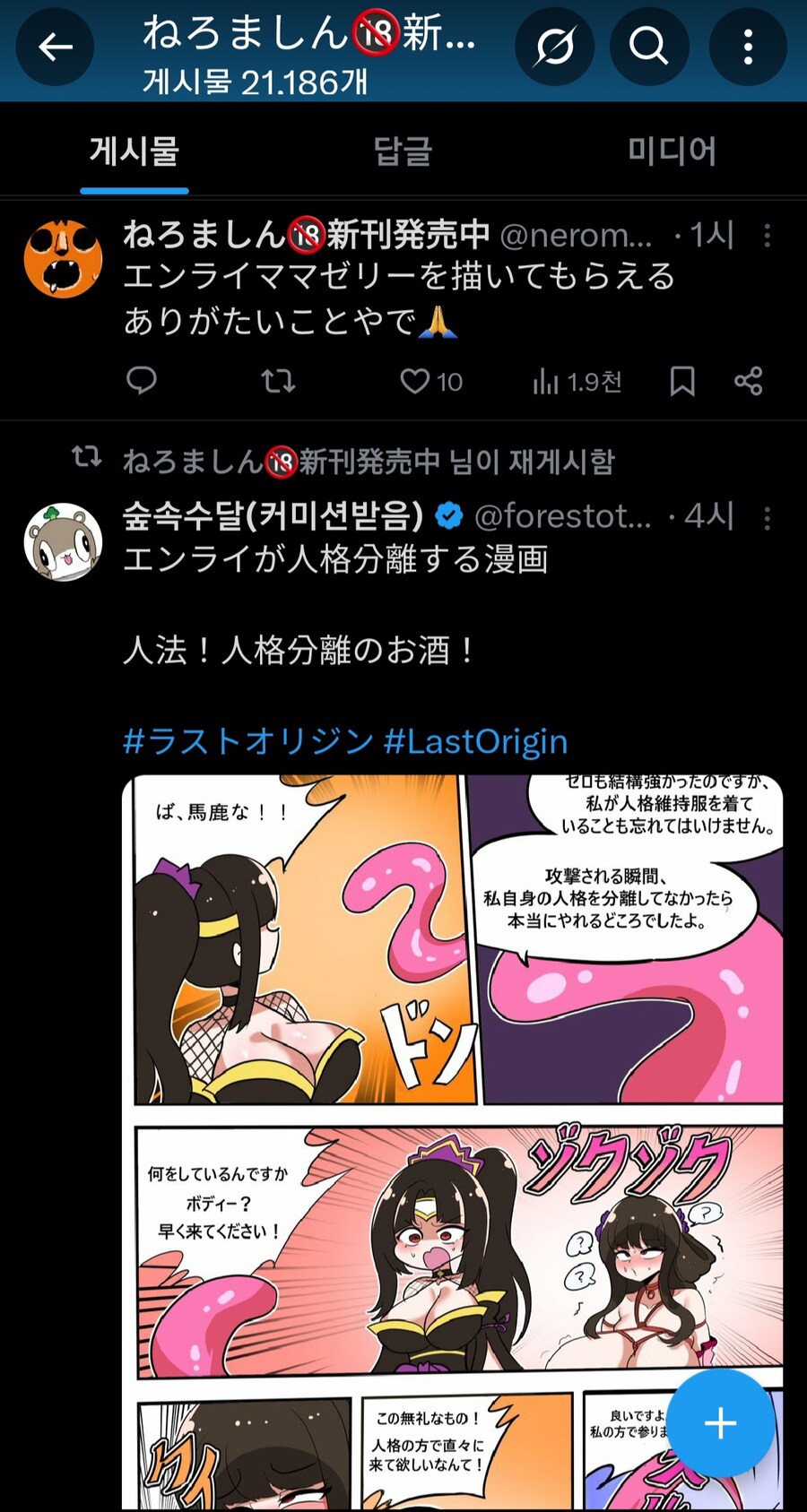The height and width of the screenshot is (1512, 807).
Task: Open the Grok icon in the header
Action: point(554,46)
